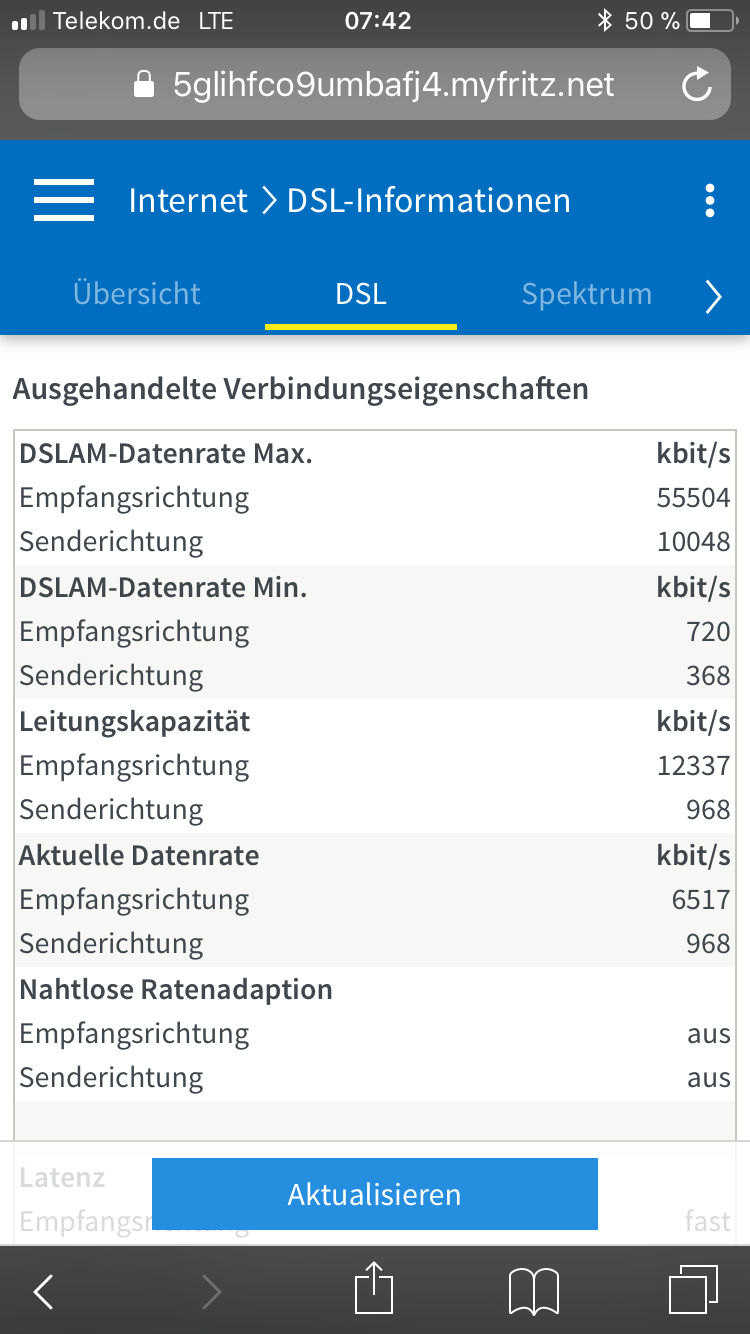Viewport: 750px width, 1334px height.
Task: Tap the Aktualisieren button
Action: pos(375,1194)
